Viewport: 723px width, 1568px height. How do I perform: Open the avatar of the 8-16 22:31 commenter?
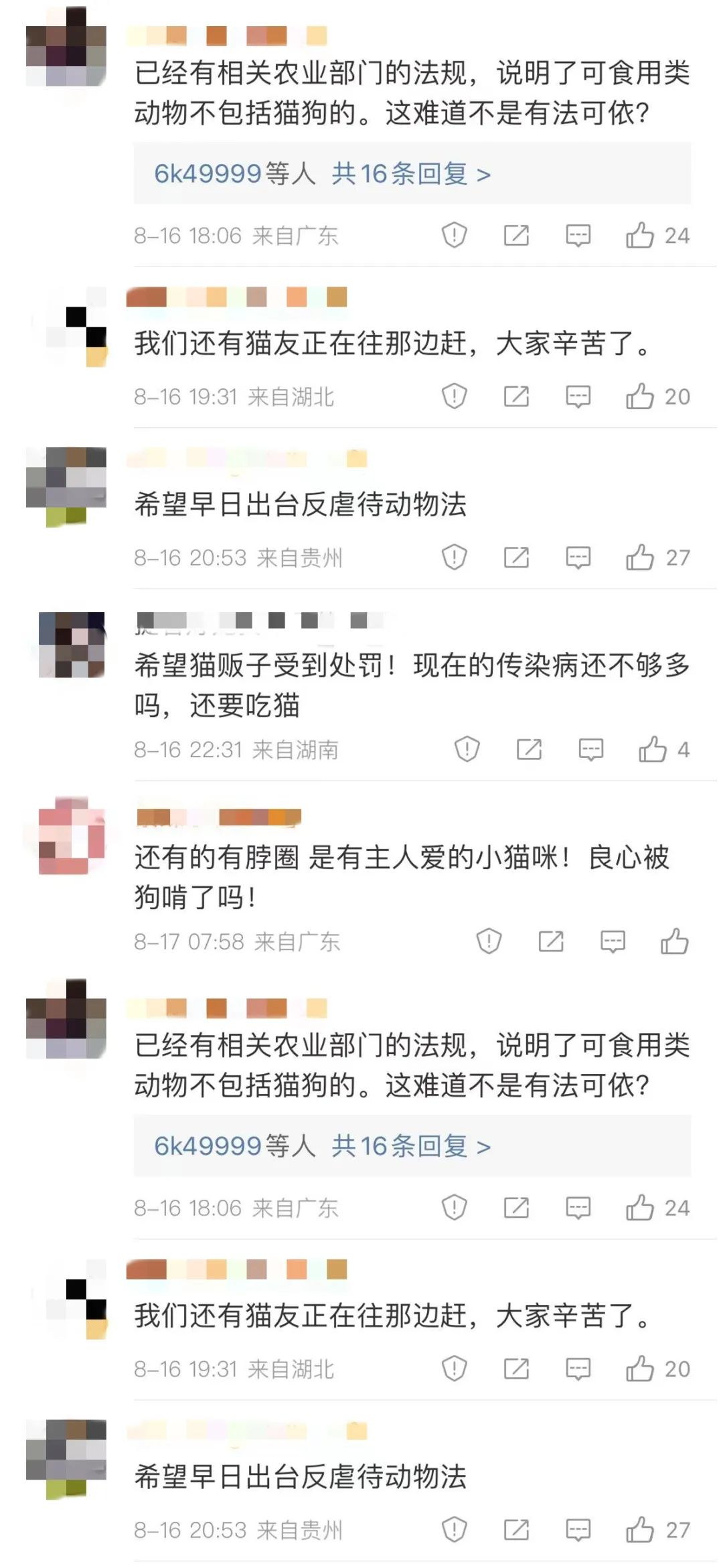(72, 645)
